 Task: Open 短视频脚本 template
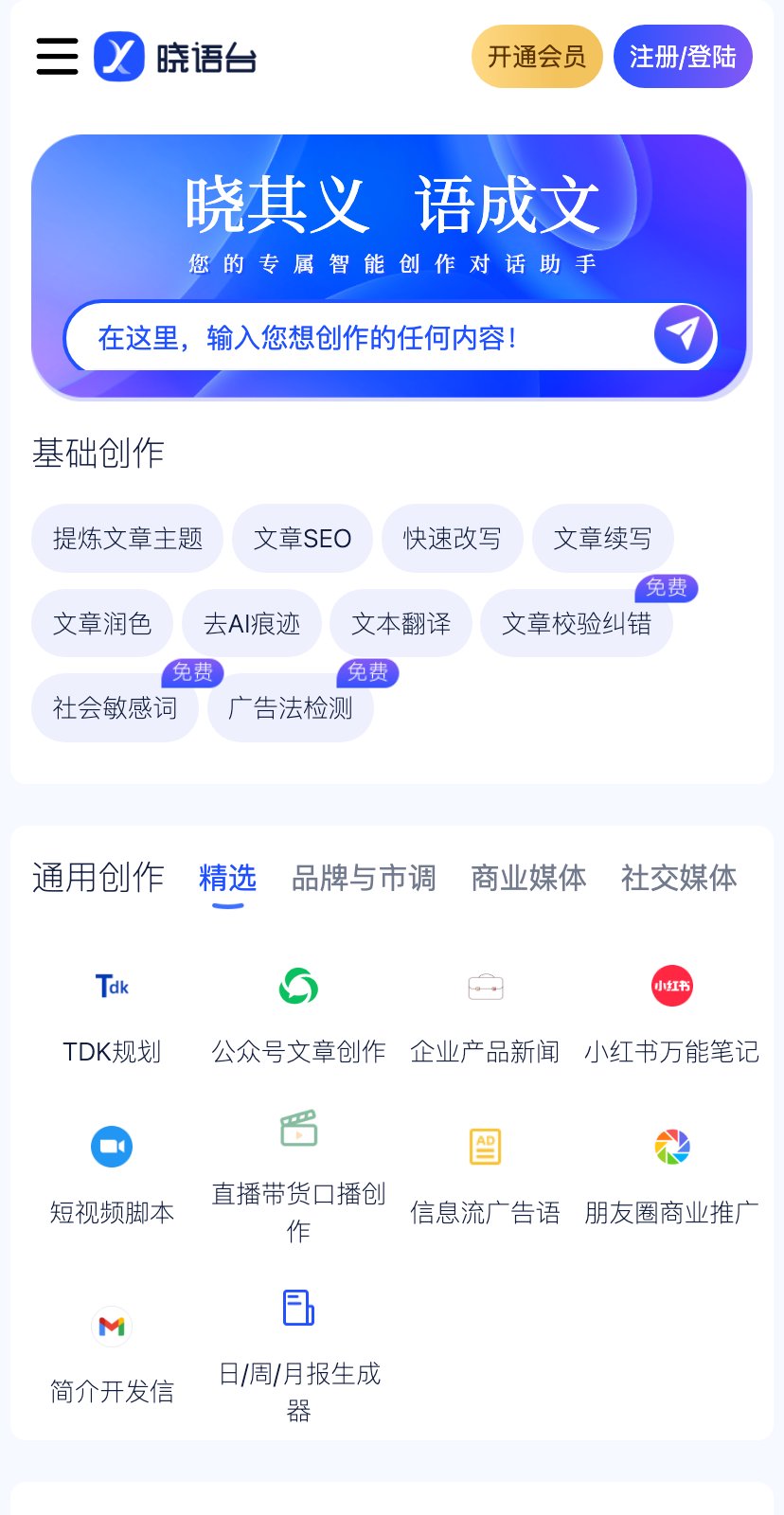[112, 1176]
